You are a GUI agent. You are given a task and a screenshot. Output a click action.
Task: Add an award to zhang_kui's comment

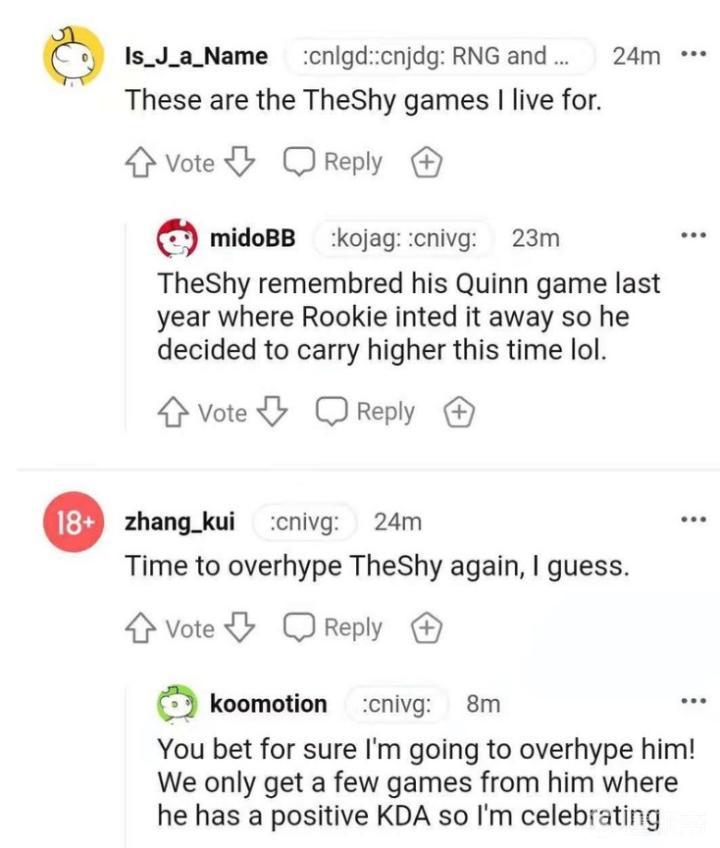pos(427,629)
